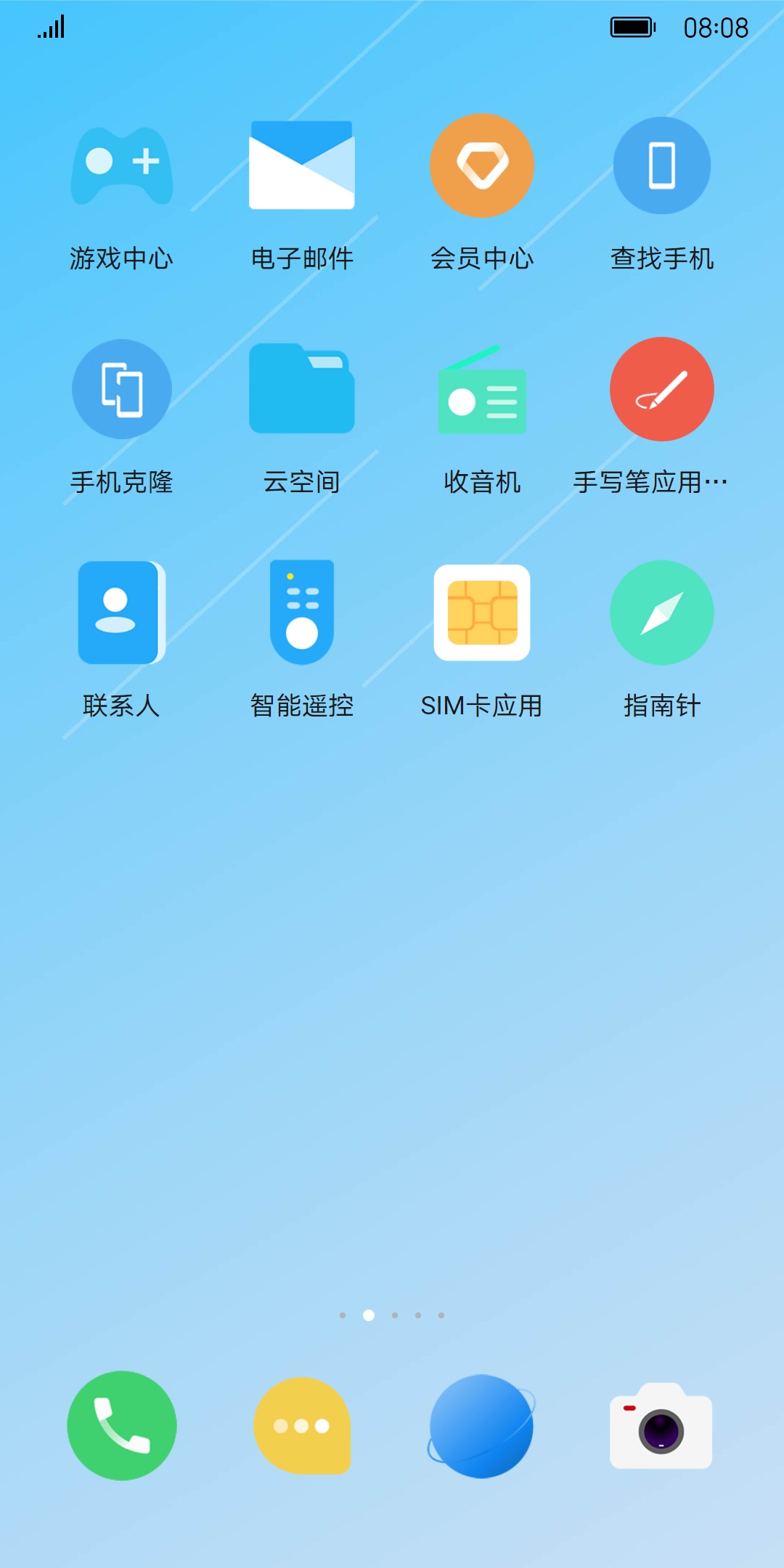
Task: Open 联系人 contacts
Action: 121,613
